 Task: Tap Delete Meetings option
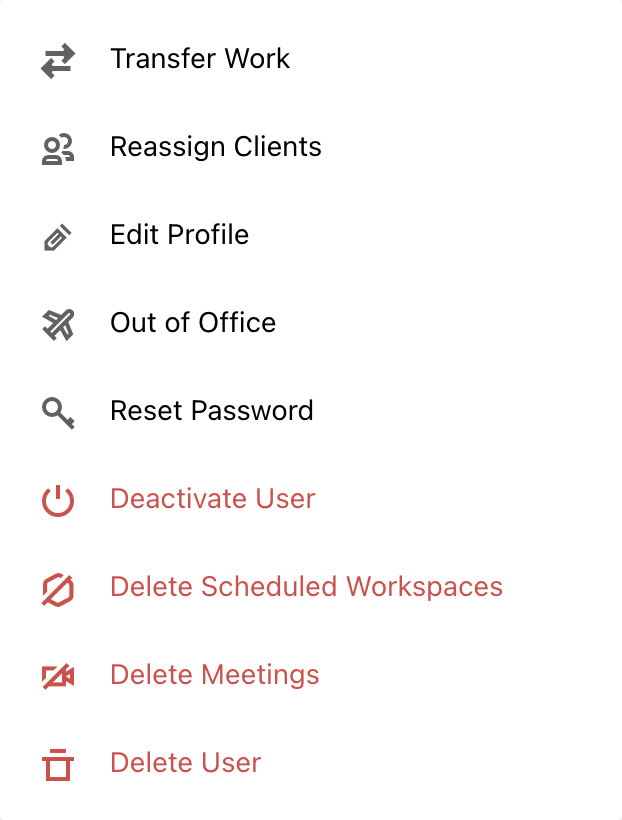pyautogui.click(x=214, y=675)
